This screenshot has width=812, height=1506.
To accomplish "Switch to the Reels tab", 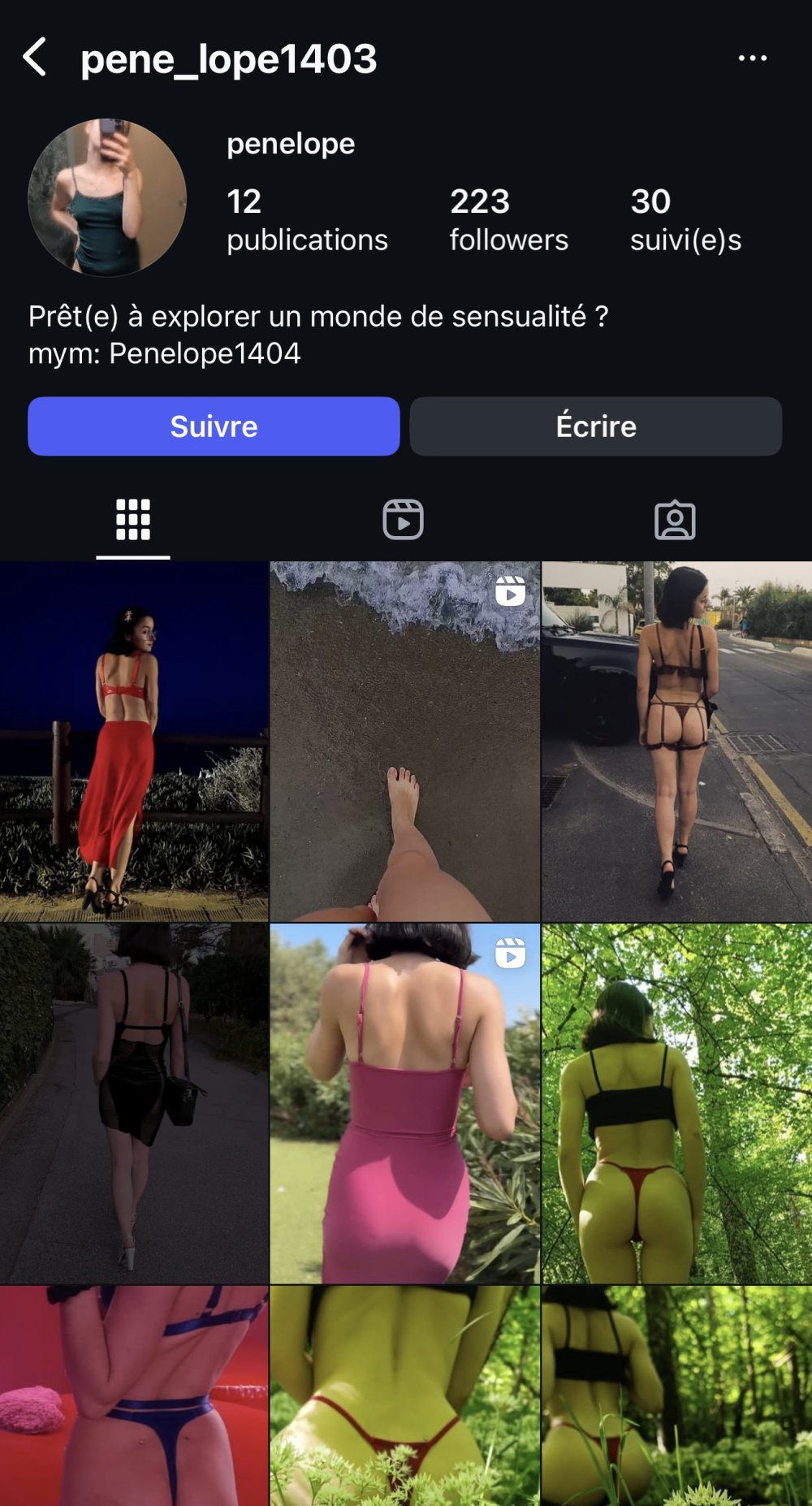I will [404, 520].
